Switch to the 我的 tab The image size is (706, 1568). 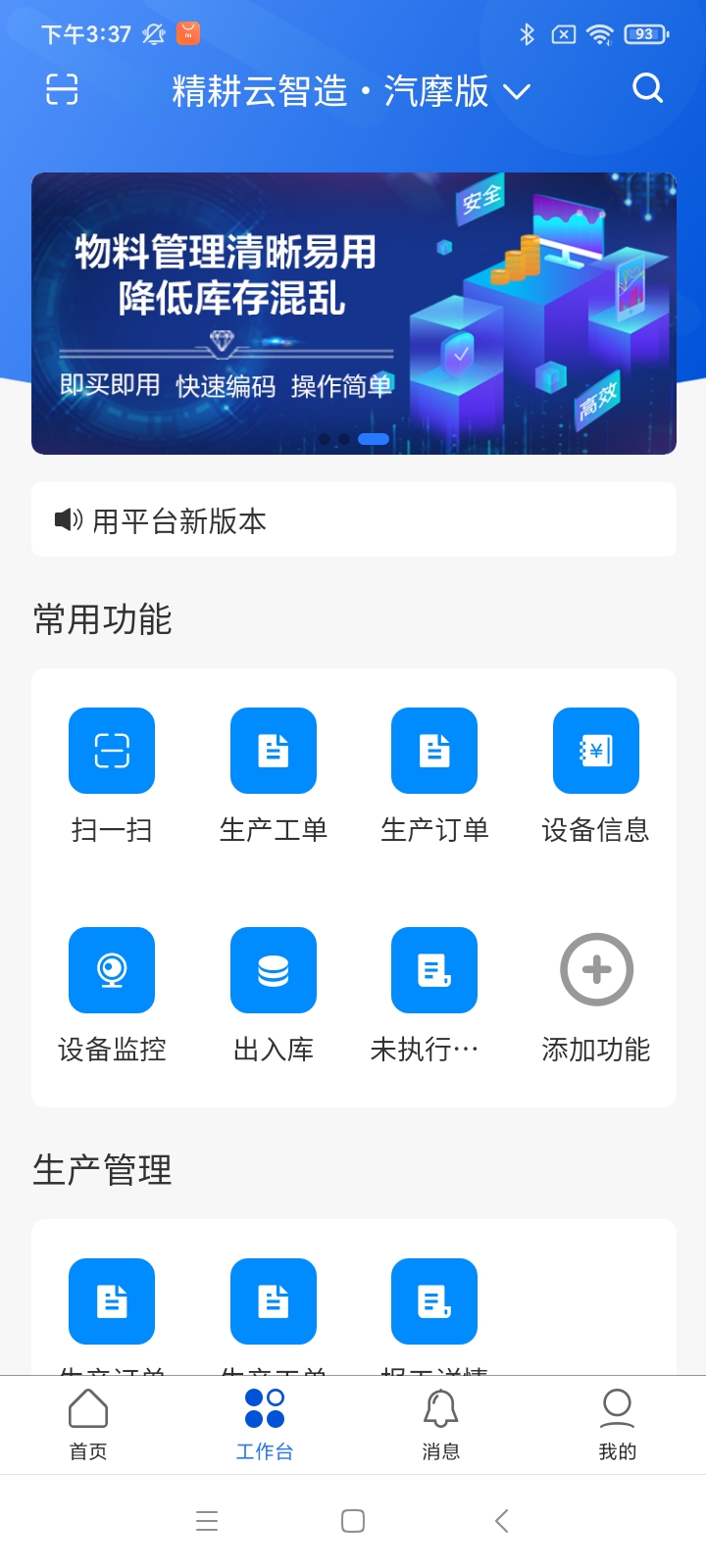click(618, 1424)
